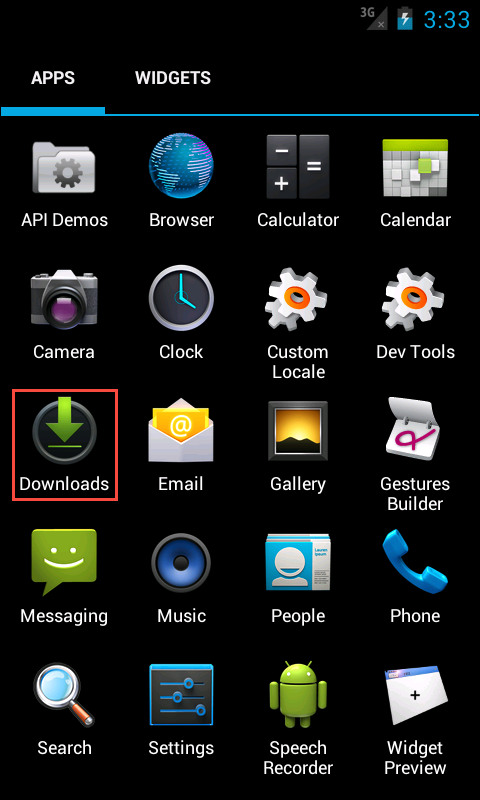Launch Gestures Builder
This screenshot has height=800, width=480.
[x=415, y=454]
